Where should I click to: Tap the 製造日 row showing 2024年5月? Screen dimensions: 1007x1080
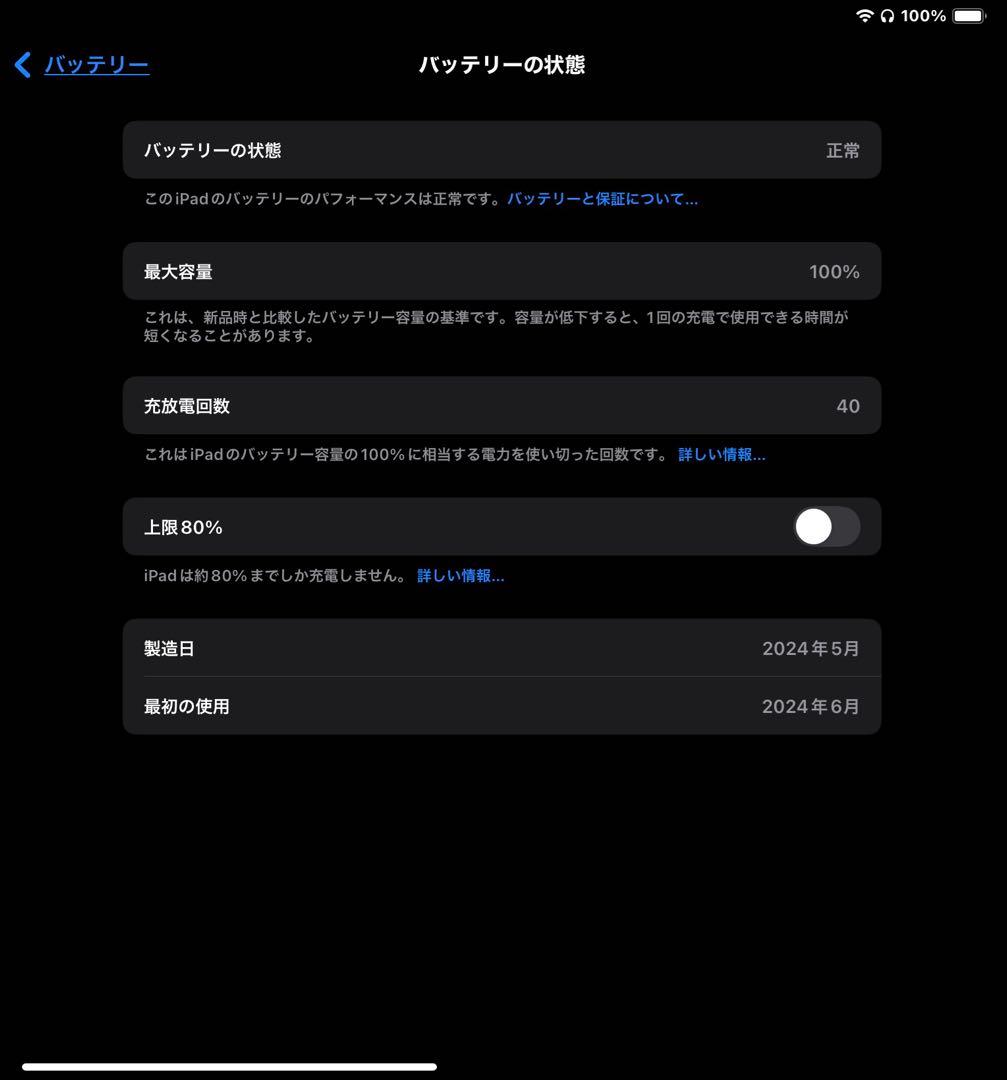[x=502, y=648]
